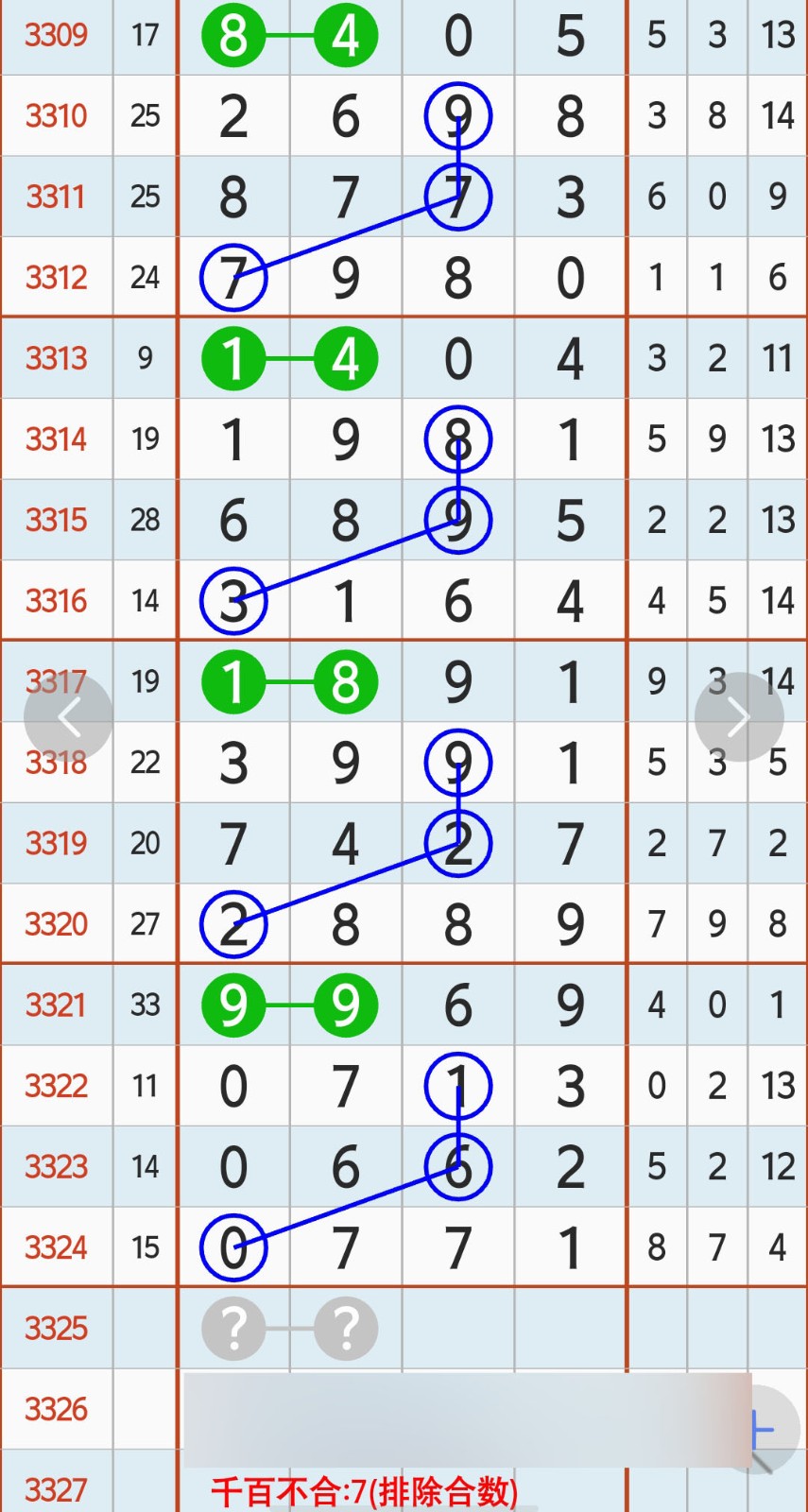The width and height of the screenshot is (808, 1512).
Task: Select the second question mark in row 3325
Action: pyautogui.click(x=346, y=1328)
